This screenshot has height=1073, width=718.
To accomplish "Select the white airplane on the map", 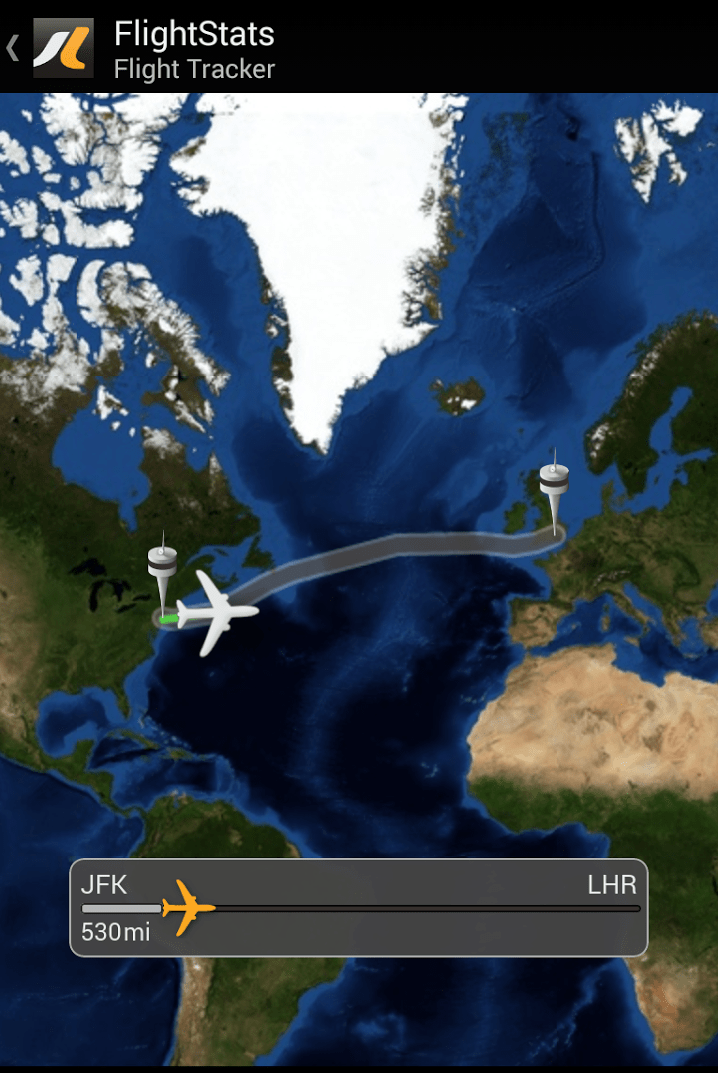I will 217,611.
